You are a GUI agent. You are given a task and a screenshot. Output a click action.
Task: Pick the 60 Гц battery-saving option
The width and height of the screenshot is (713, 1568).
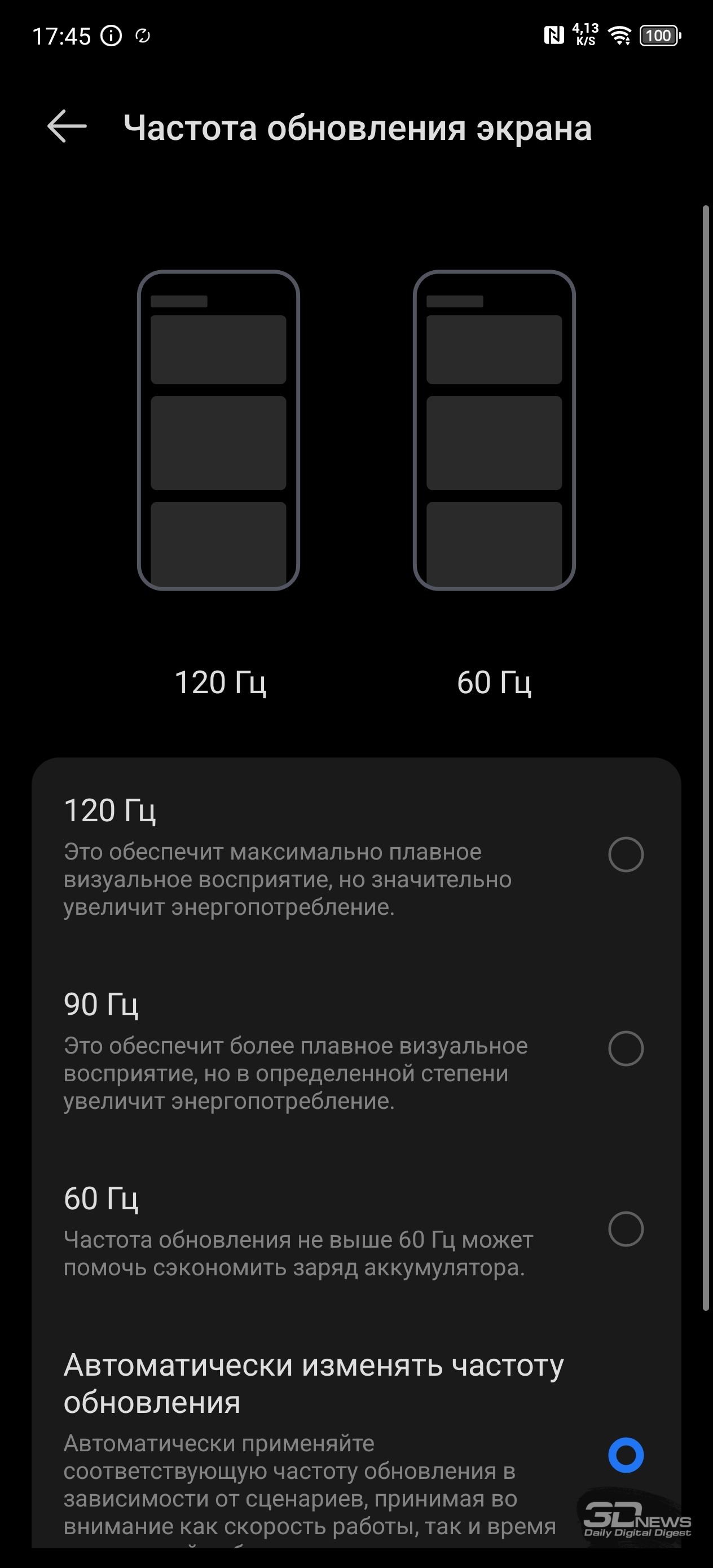(355, 1229)
